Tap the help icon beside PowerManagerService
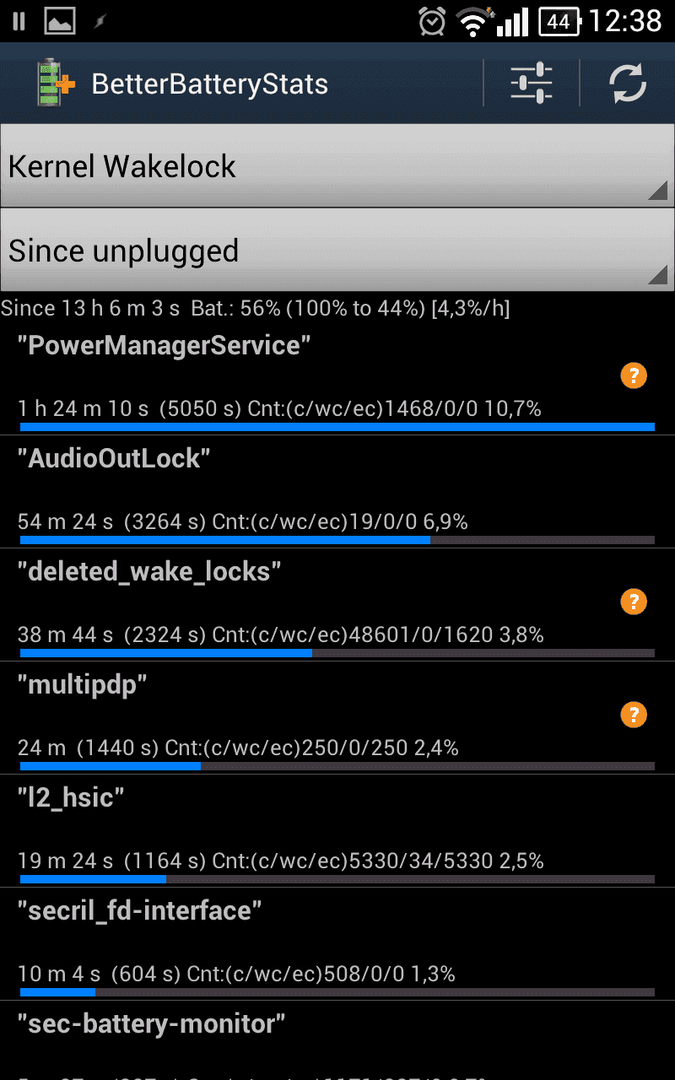This screenshot has height=1080, width=675. (634, 376)
